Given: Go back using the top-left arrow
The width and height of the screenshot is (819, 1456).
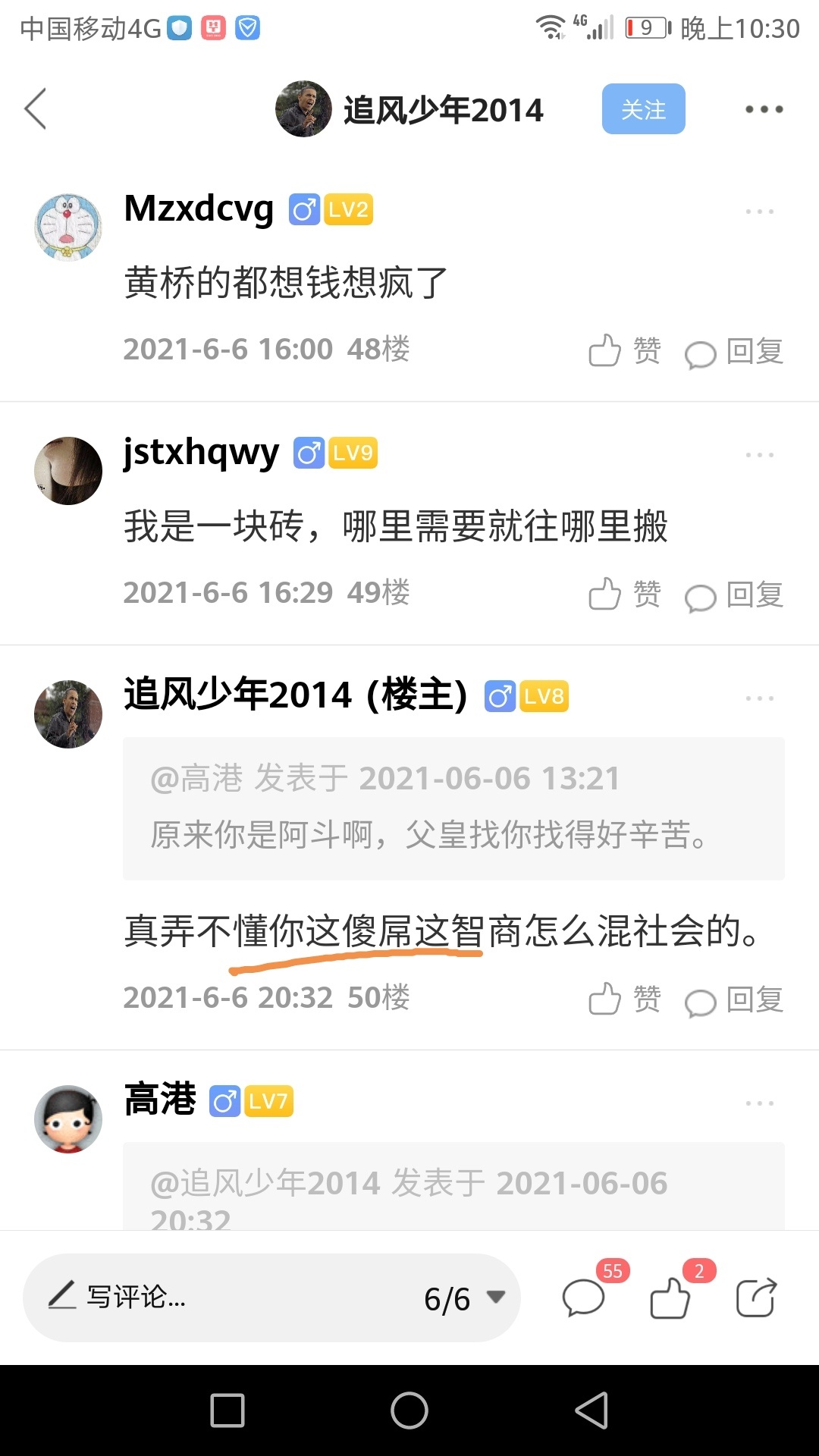Looking at the screenshot, I should pyautogui.click(x=36, y=109).
